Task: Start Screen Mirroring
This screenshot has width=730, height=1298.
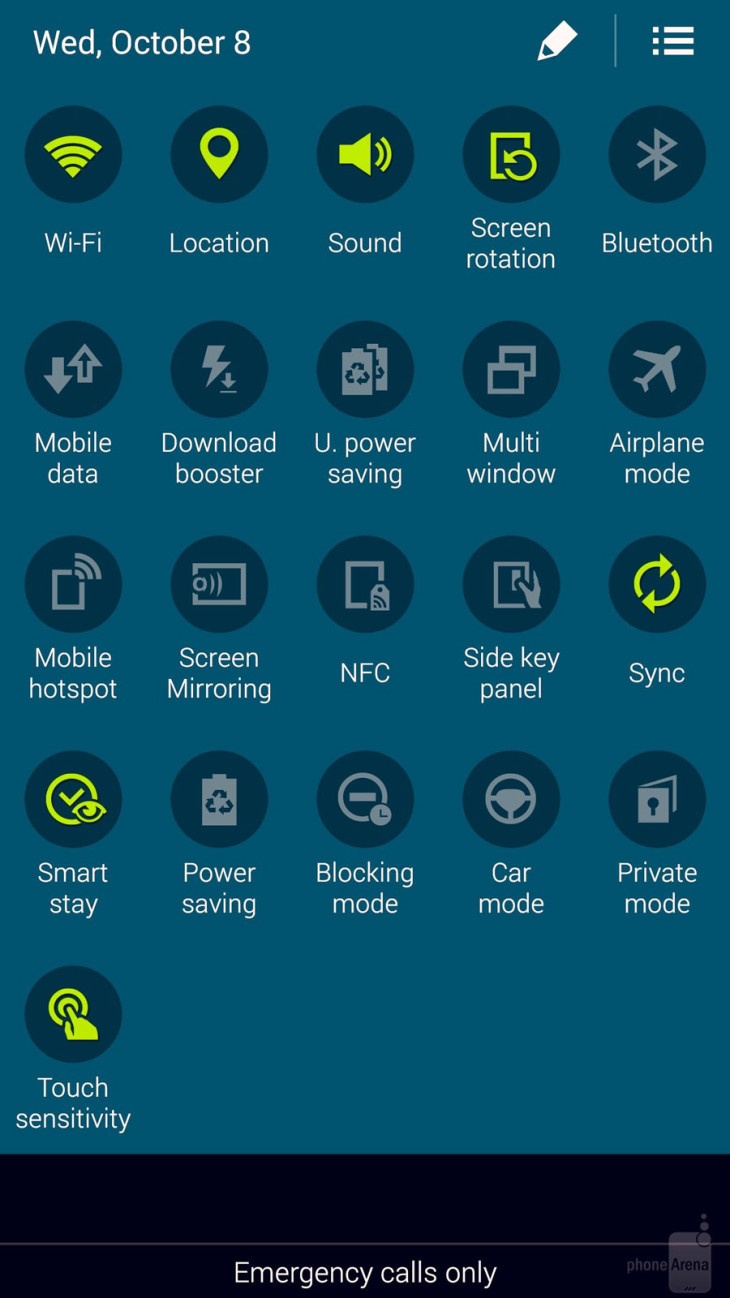Action: 219,585
